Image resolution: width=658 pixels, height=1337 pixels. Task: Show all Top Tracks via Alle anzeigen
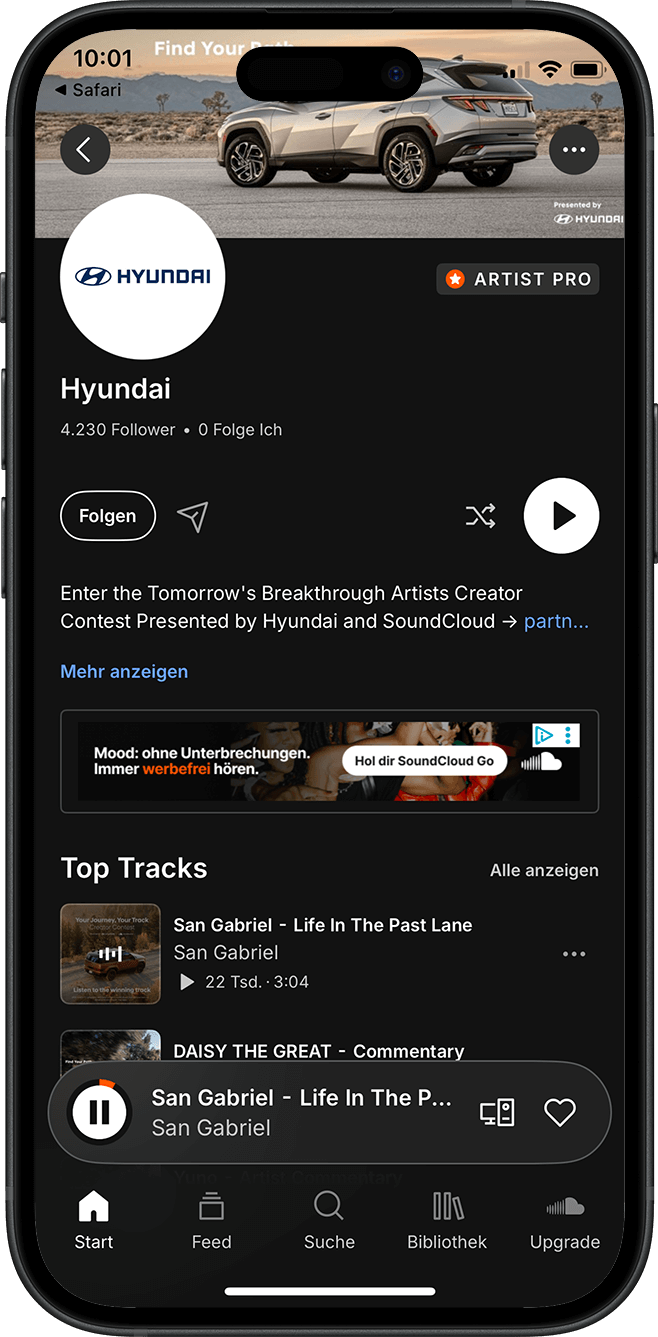[544, 870]
